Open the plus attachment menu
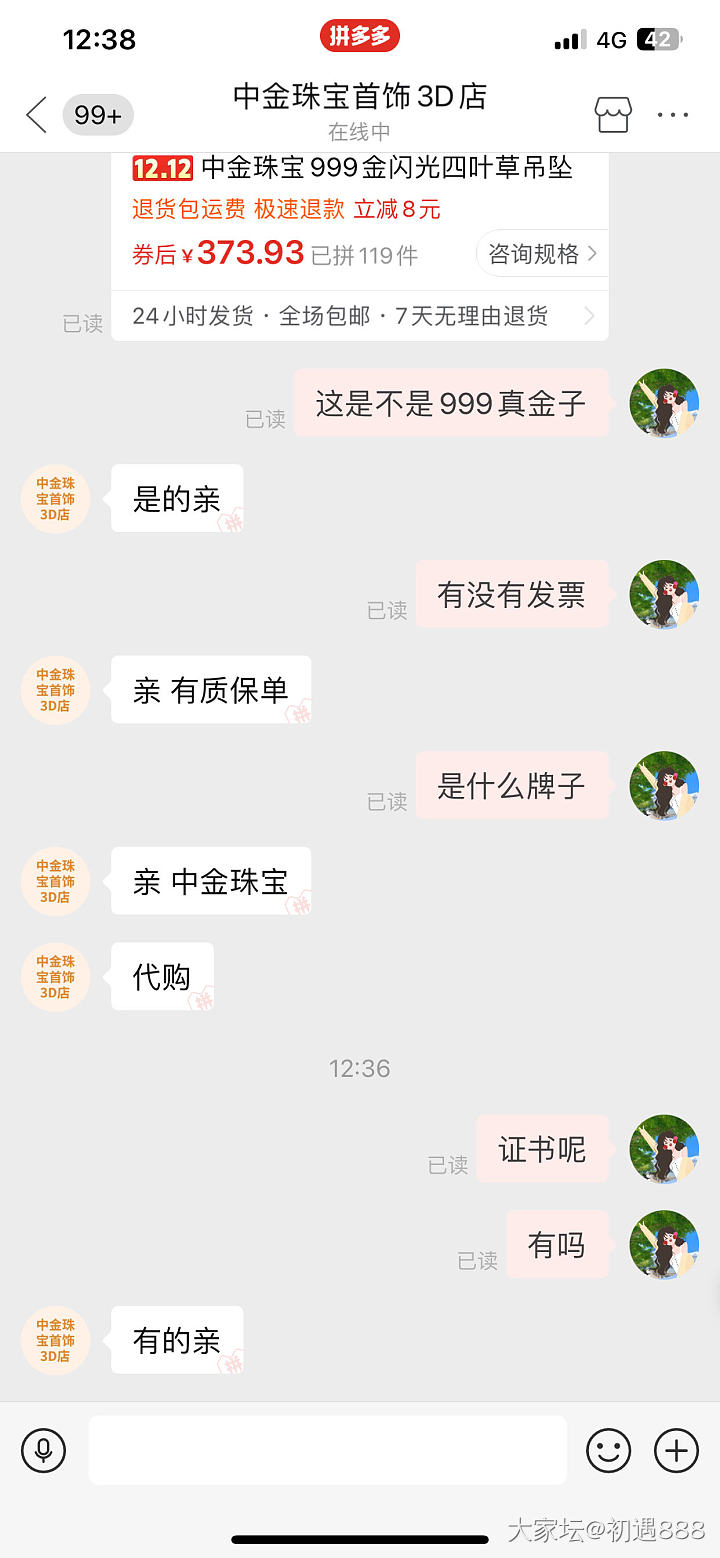Image resolution: width=720 pixels, height=1558 pixels. [x=676, y=1450]
